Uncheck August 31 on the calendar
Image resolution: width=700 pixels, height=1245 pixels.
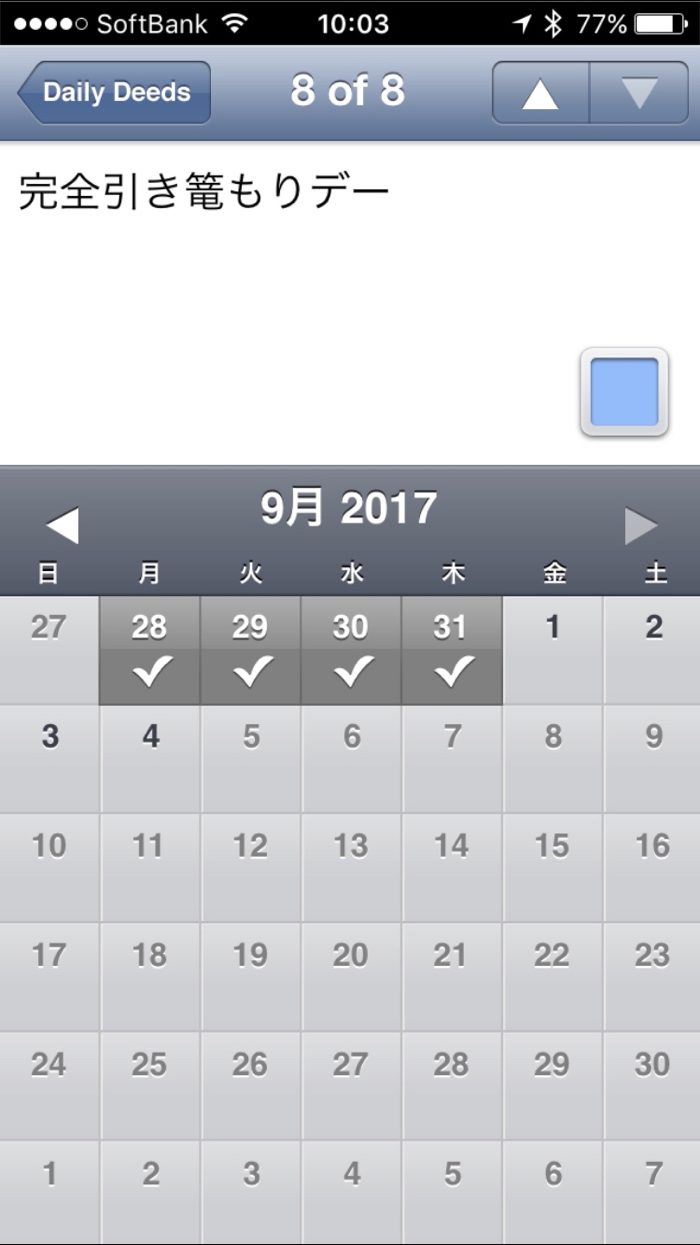[452, 650]
